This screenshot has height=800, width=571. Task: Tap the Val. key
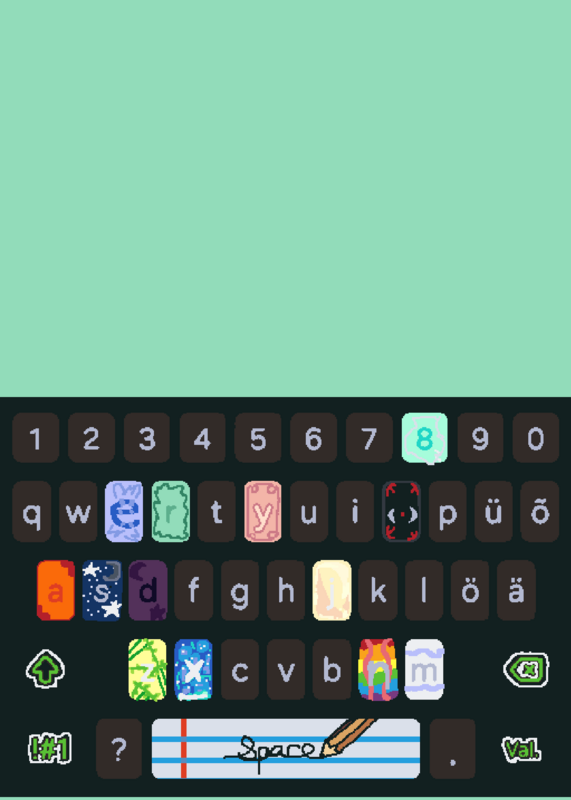522,749
